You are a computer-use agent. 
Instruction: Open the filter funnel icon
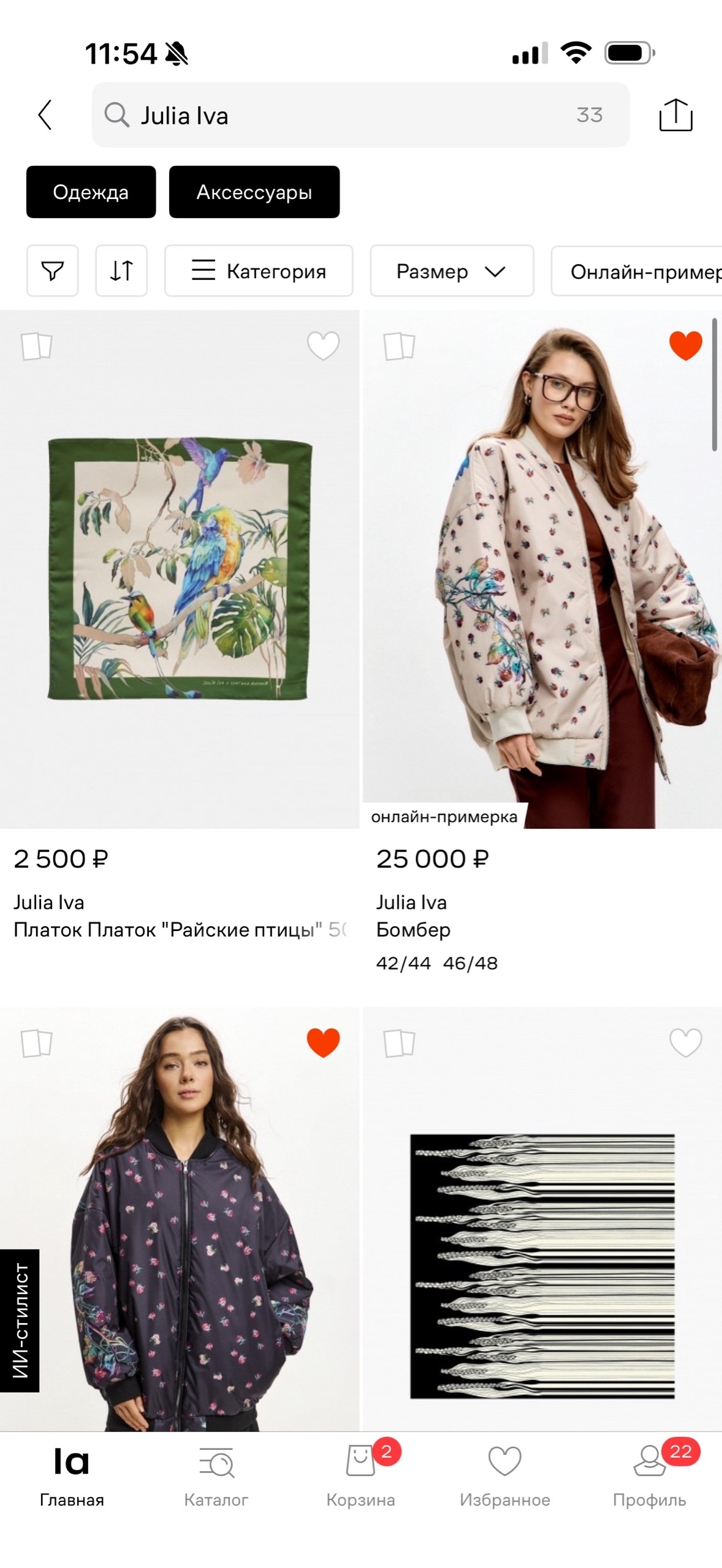(x=52, y=271)
